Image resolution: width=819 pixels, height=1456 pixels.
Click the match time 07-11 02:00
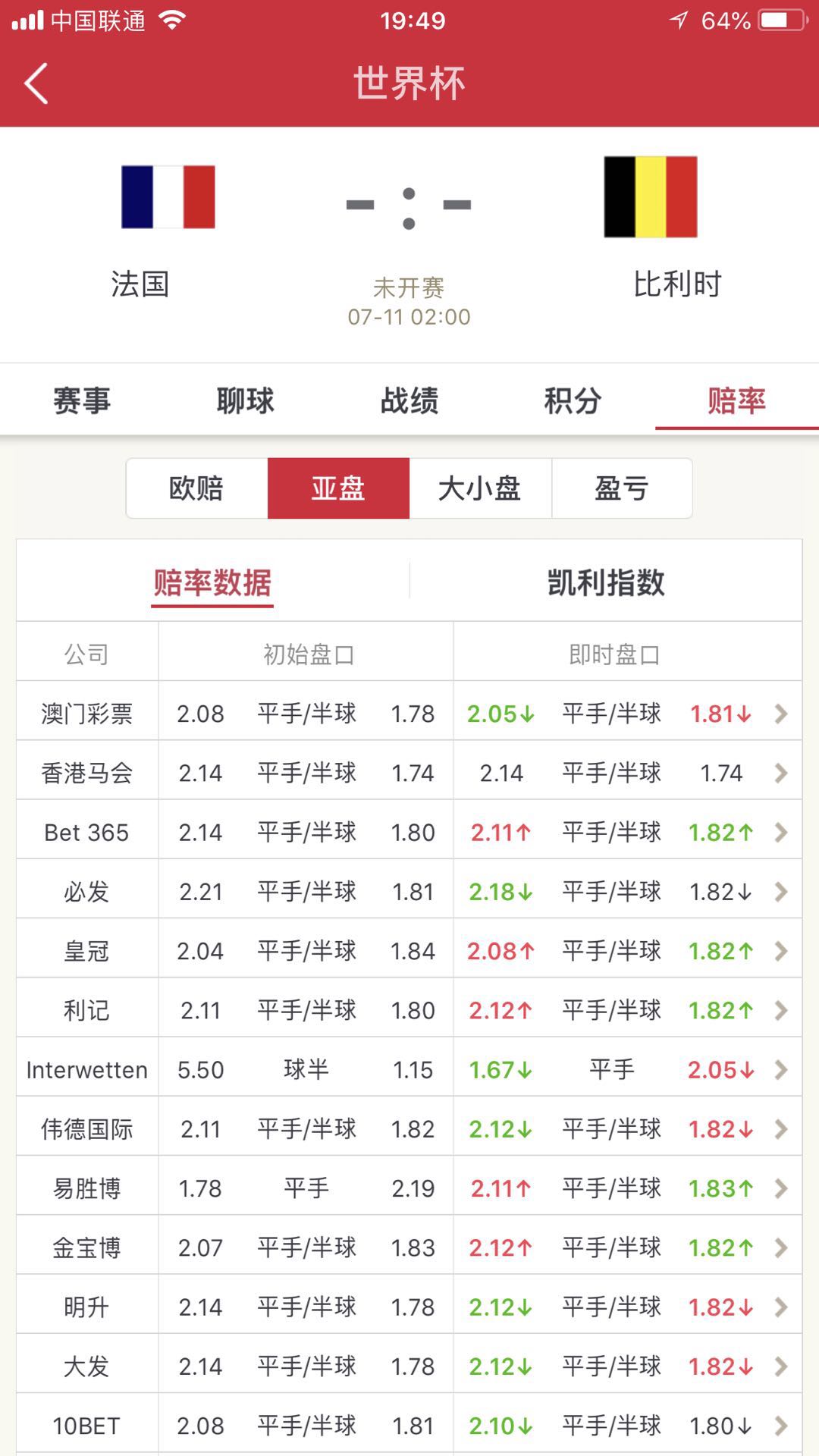(409, 318)
